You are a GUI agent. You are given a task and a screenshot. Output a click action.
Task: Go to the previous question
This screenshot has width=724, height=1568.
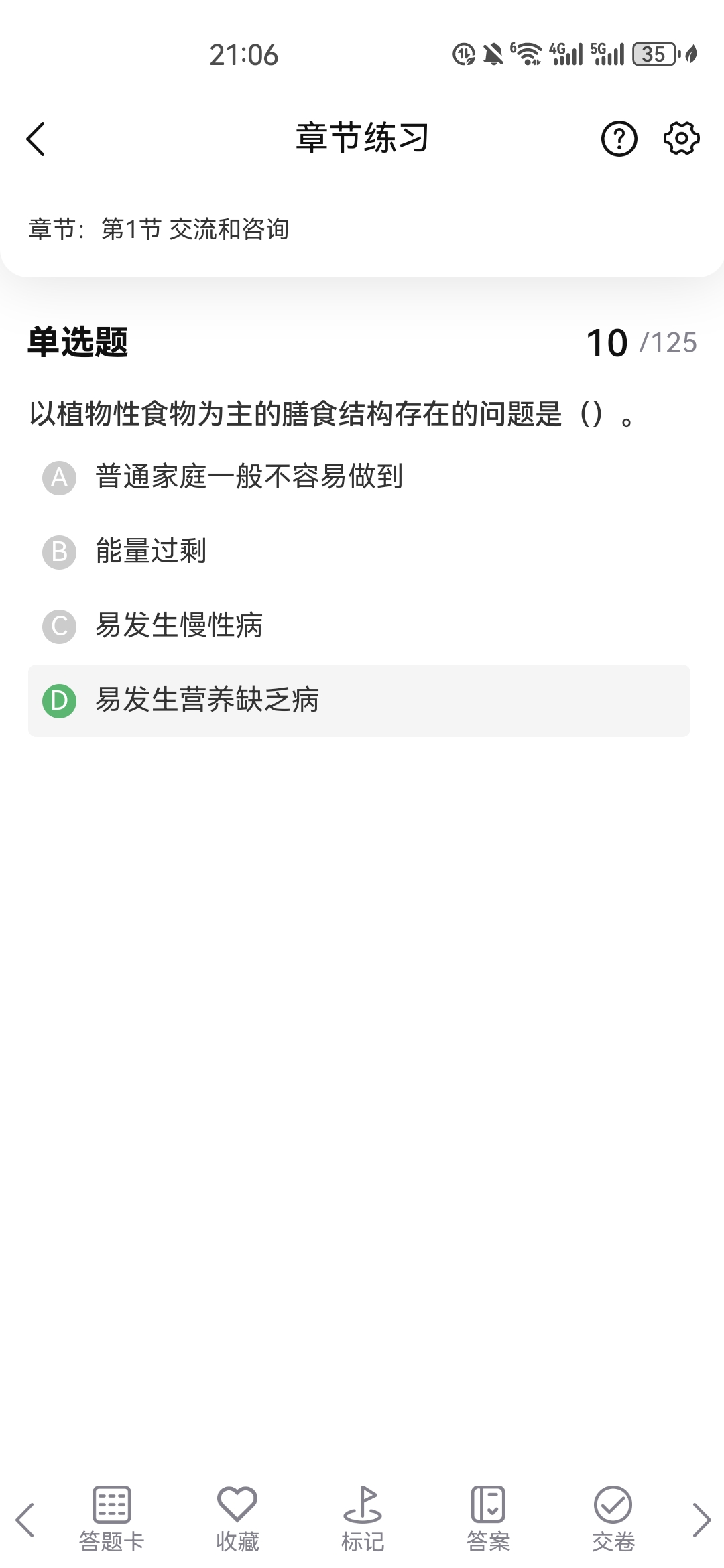click(x=25, y=1519)
